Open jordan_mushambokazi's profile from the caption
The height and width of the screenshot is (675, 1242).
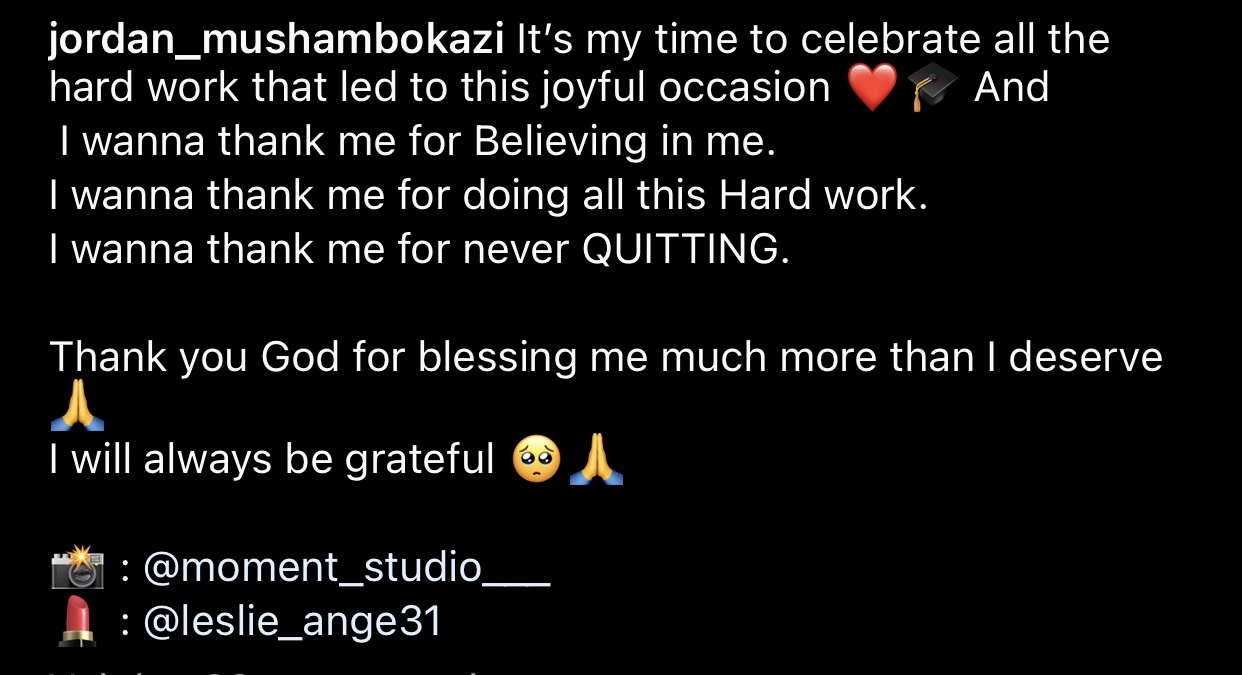278,40
